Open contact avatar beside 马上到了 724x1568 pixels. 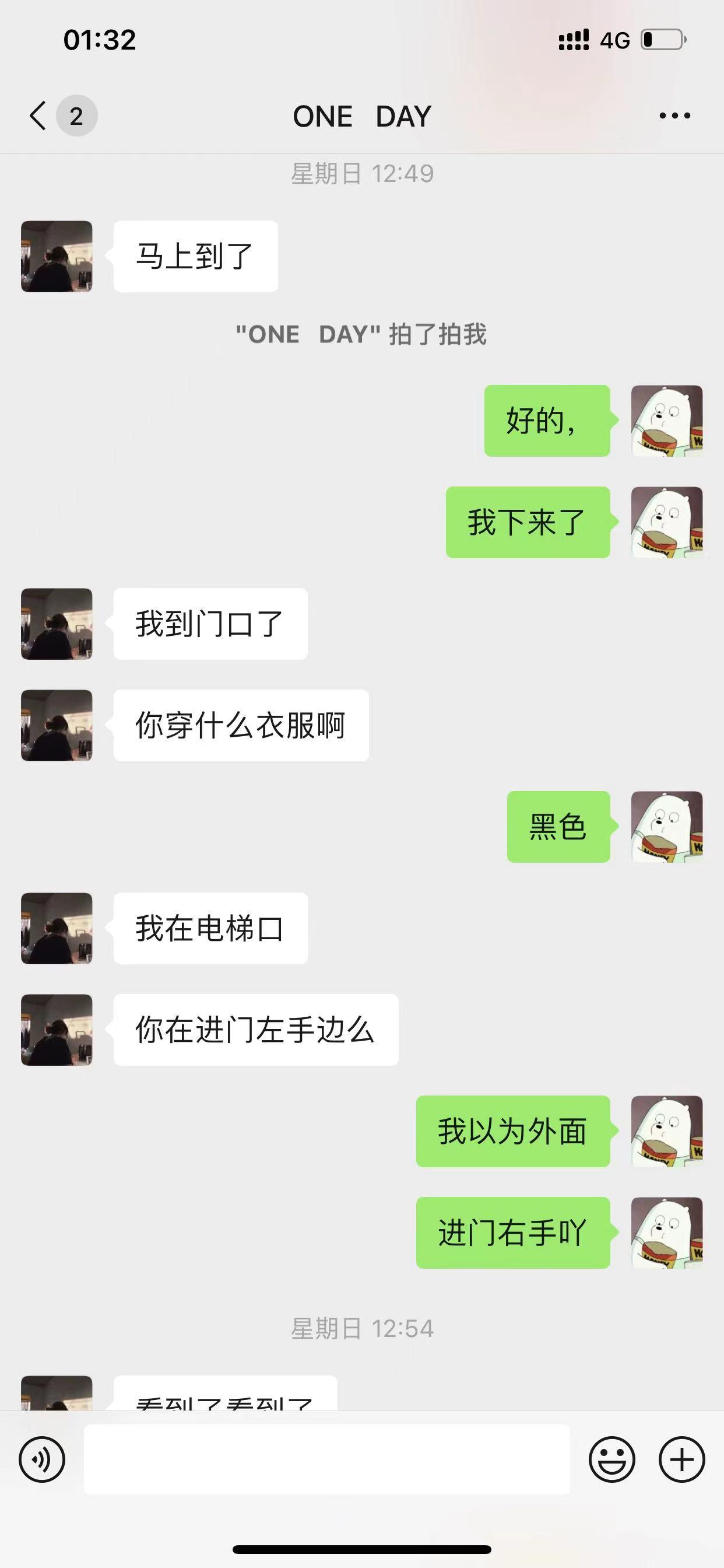point(57,256)
